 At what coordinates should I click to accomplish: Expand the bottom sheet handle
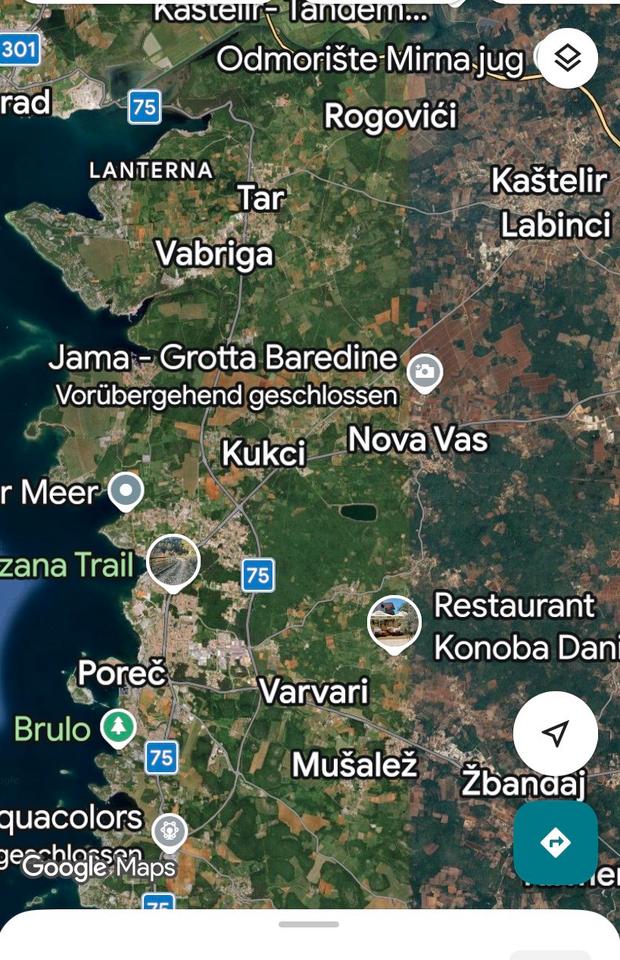tap(309, 924)
